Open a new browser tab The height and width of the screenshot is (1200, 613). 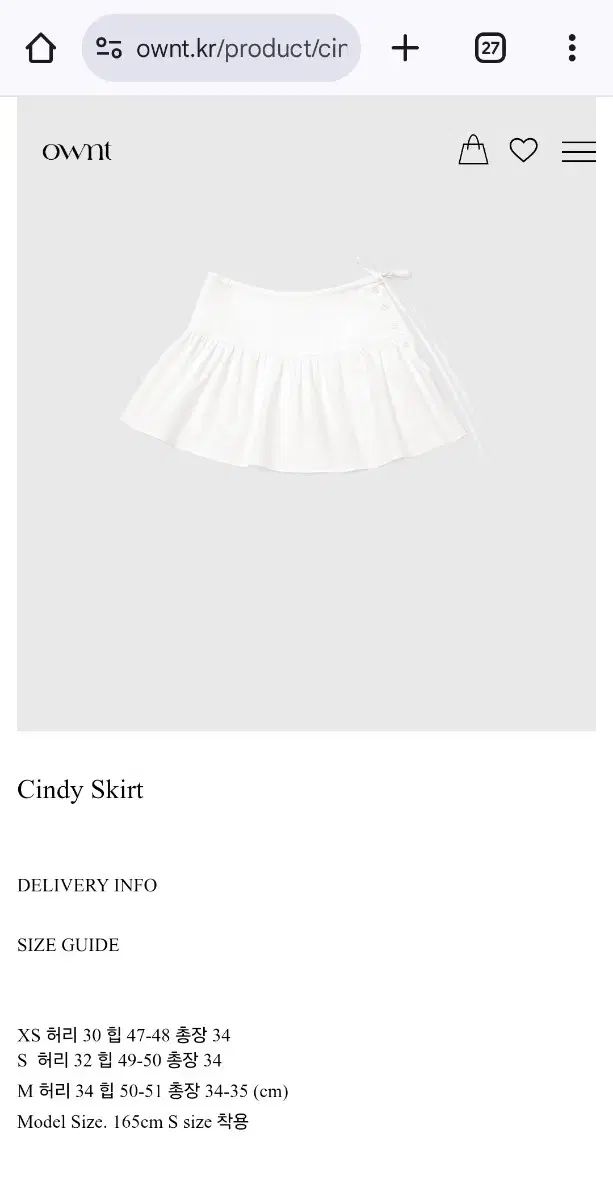pos(405,48)
